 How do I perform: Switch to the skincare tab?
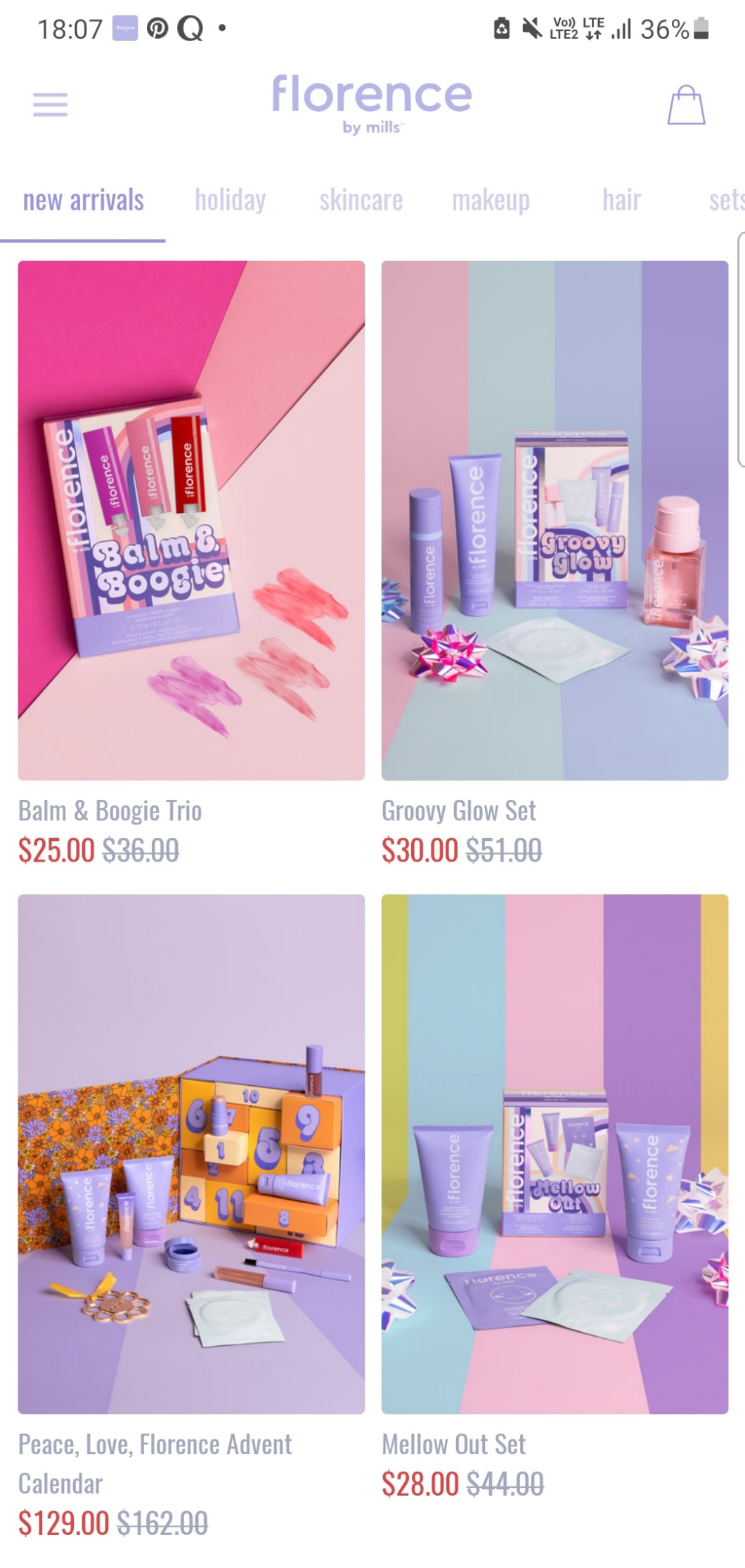[361, 200]
